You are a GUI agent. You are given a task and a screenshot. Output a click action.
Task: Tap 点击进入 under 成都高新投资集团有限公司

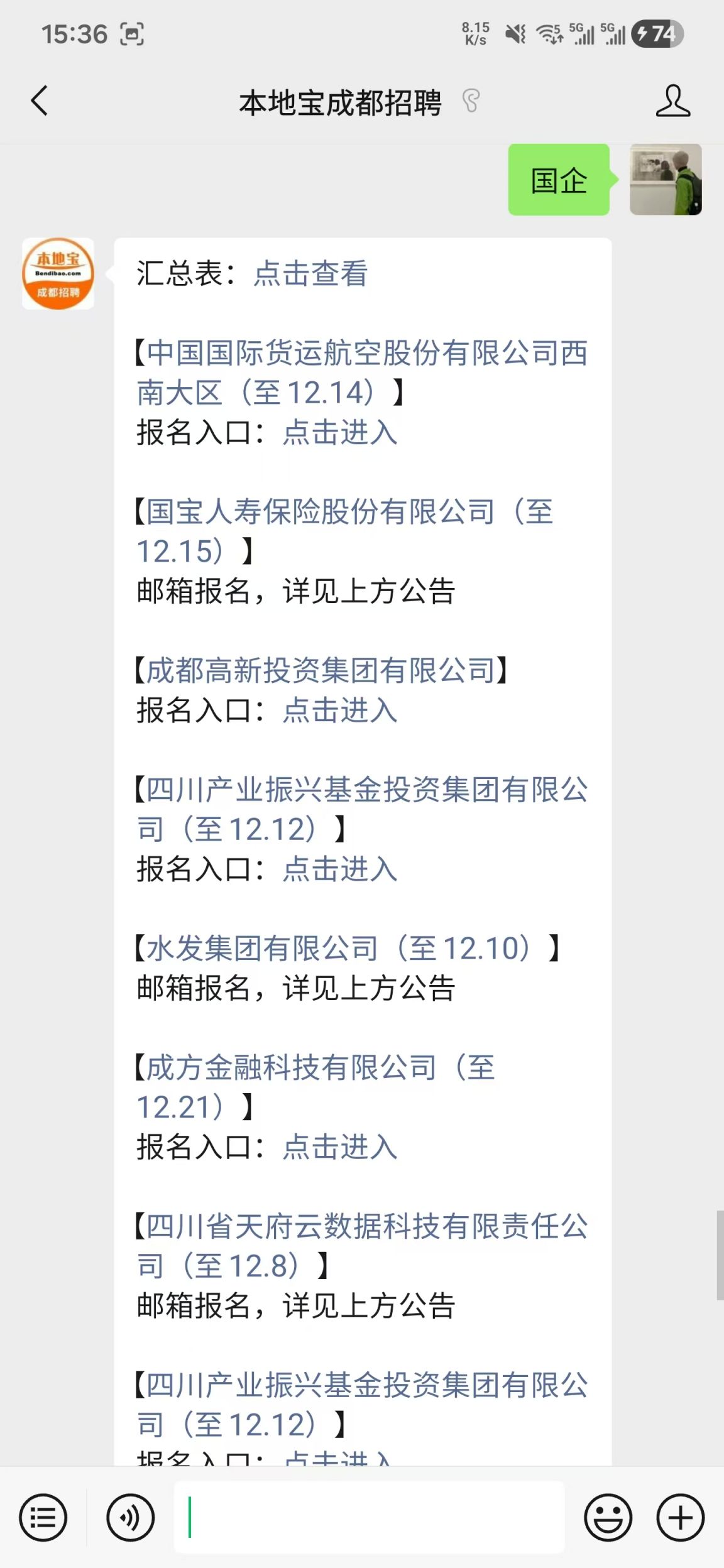[339, 711]
